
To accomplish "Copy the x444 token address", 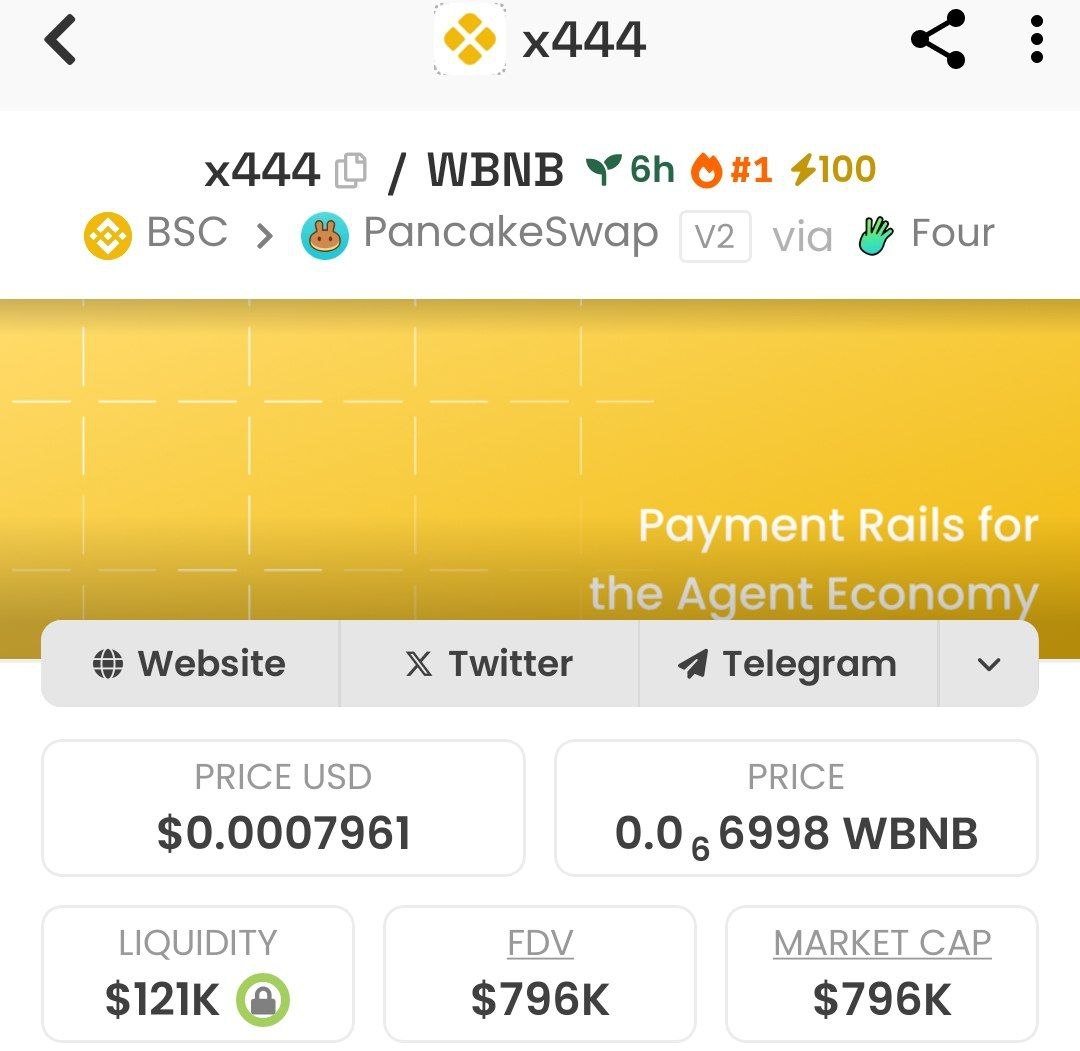I will point(351,171).
